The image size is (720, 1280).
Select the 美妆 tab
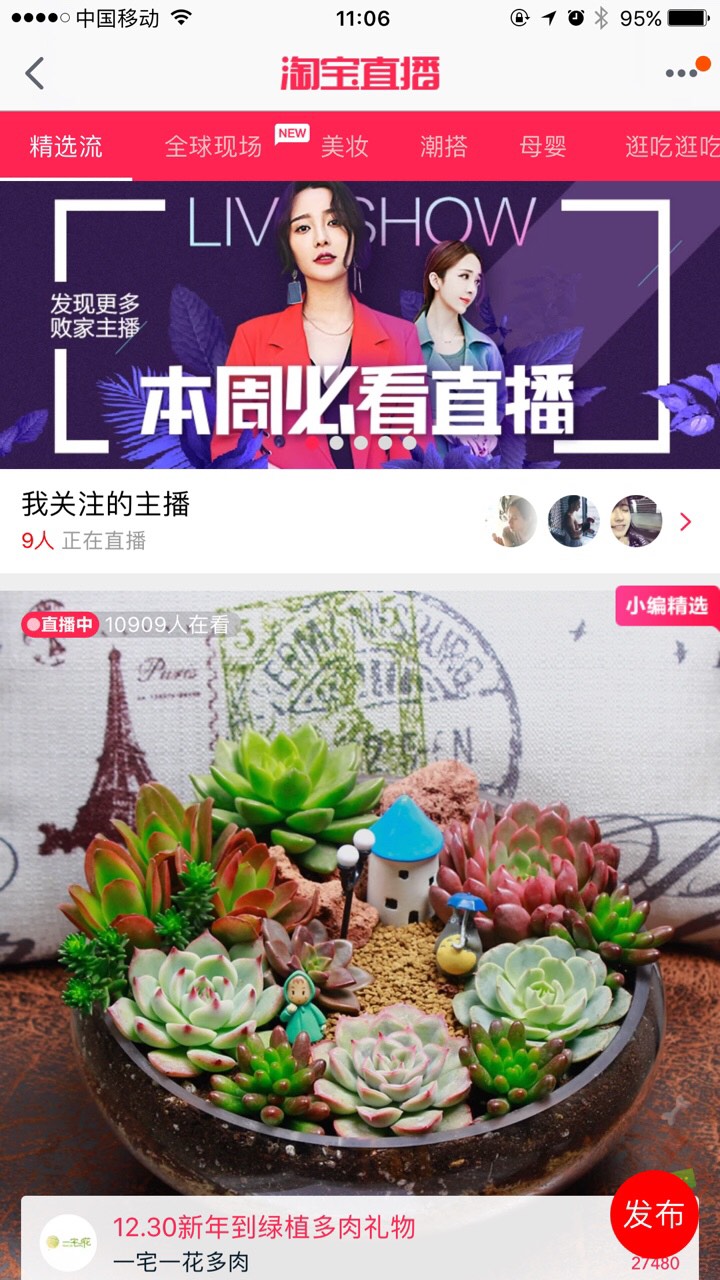click(345, 146)
